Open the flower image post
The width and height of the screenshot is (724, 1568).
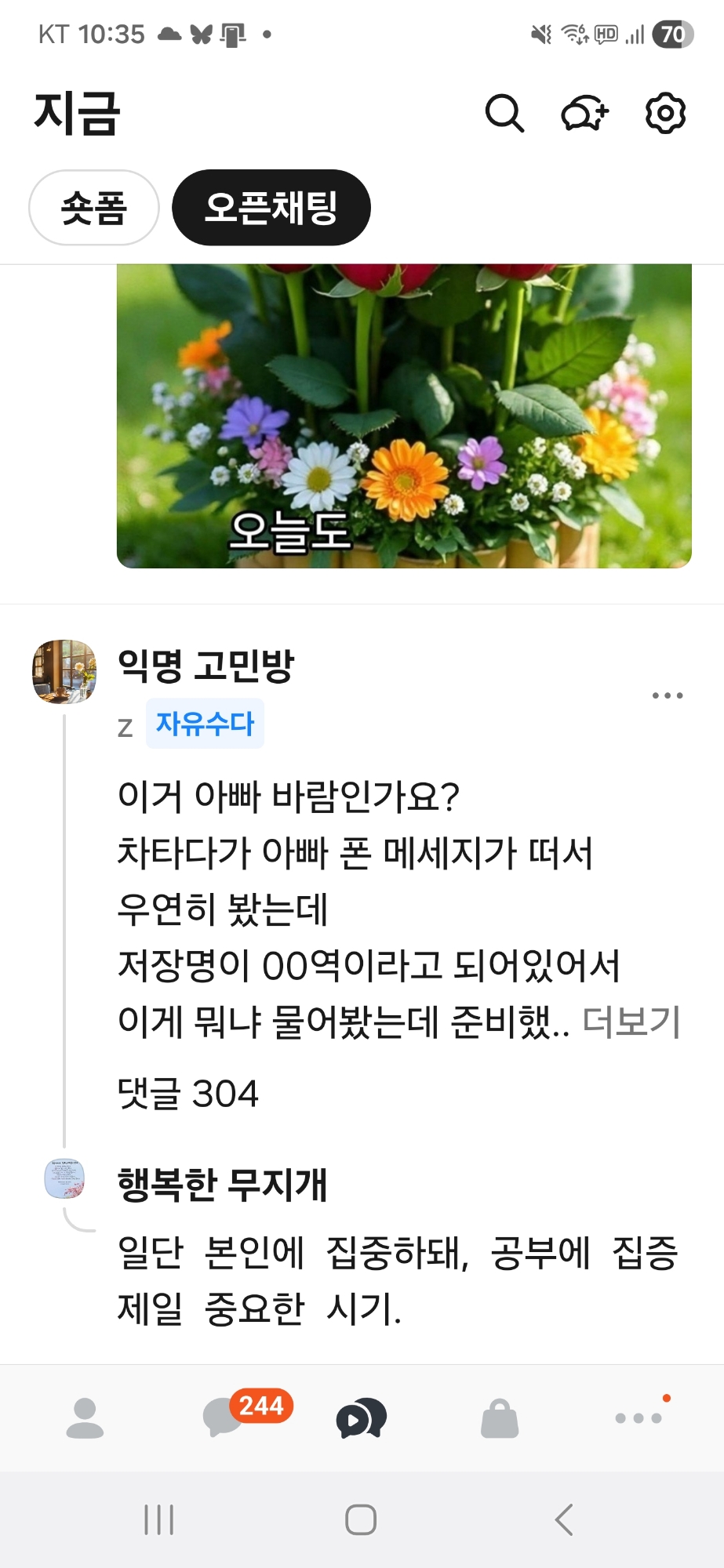404,416
